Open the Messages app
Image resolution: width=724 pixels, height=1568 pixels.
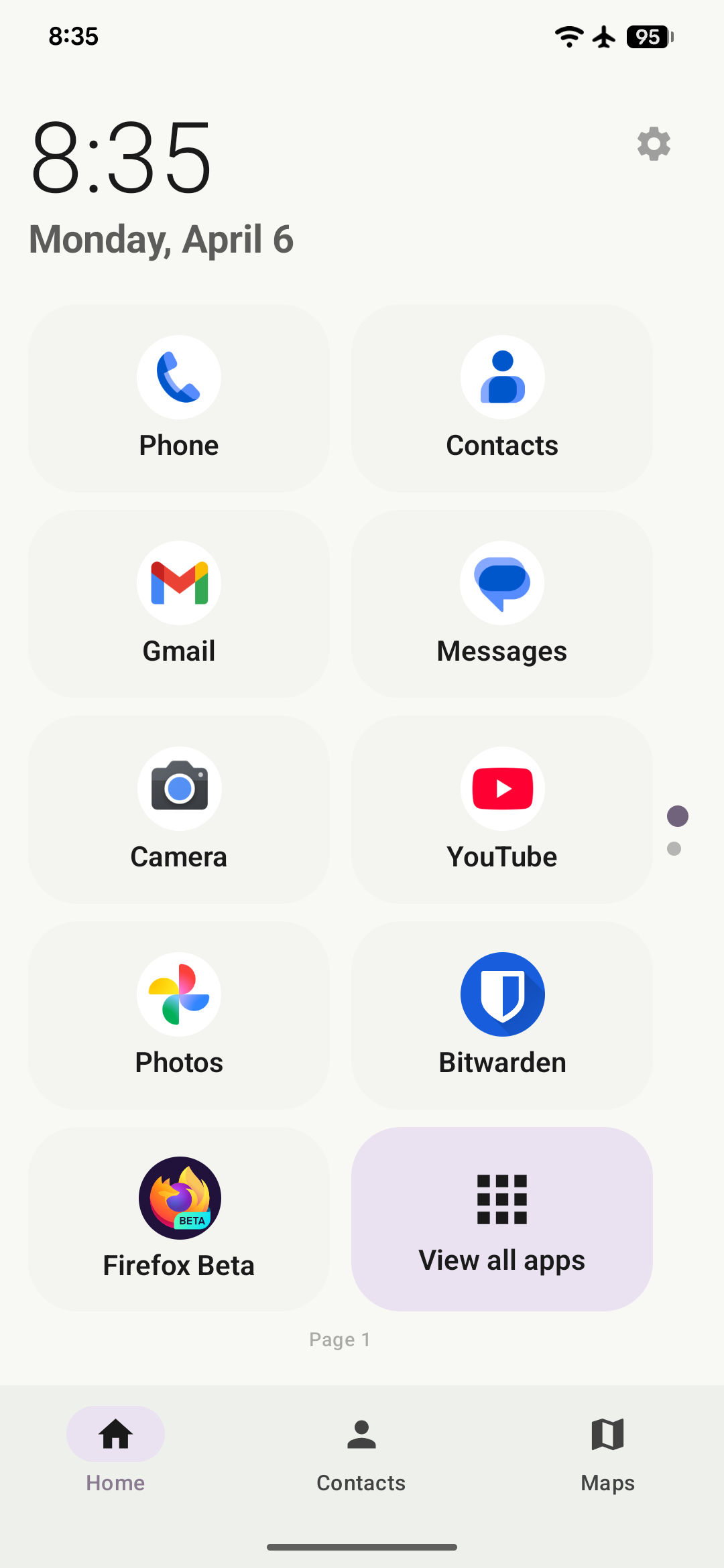point(501,603)
